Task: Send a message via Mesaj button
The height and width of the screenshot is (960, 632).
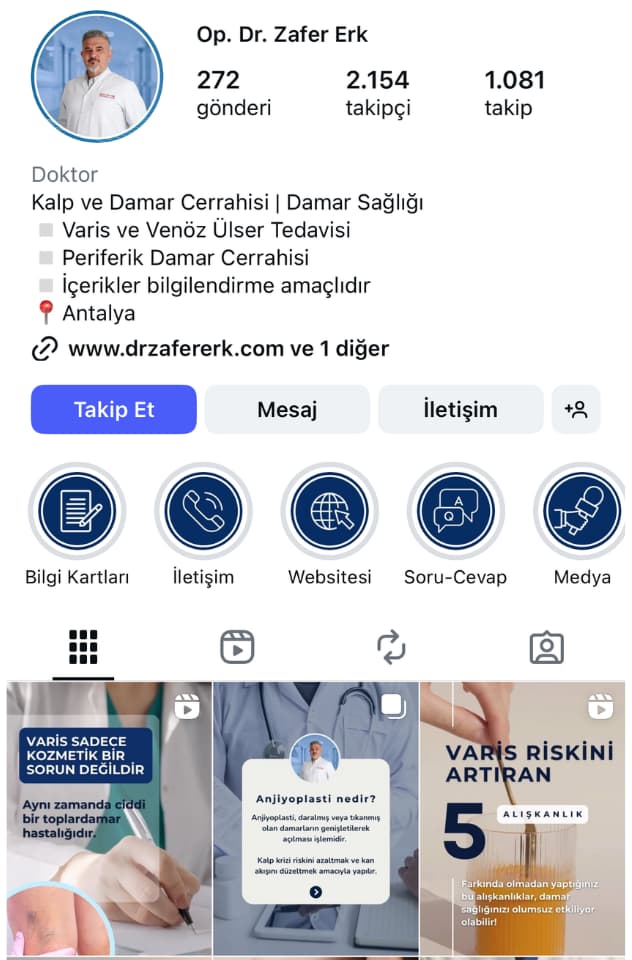Action: tap(287, 410)
